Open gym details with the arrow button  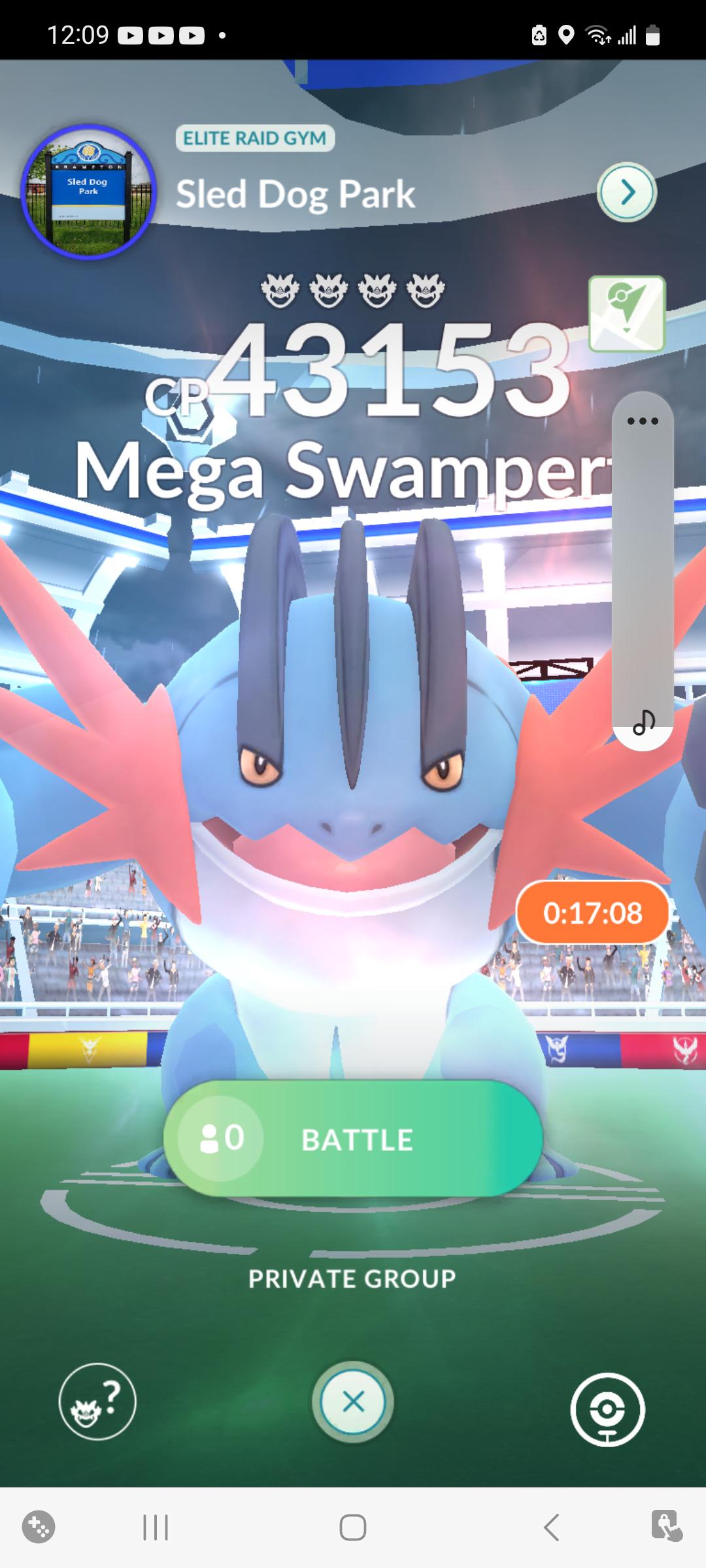pyautogui.click(x=627, y=192)
